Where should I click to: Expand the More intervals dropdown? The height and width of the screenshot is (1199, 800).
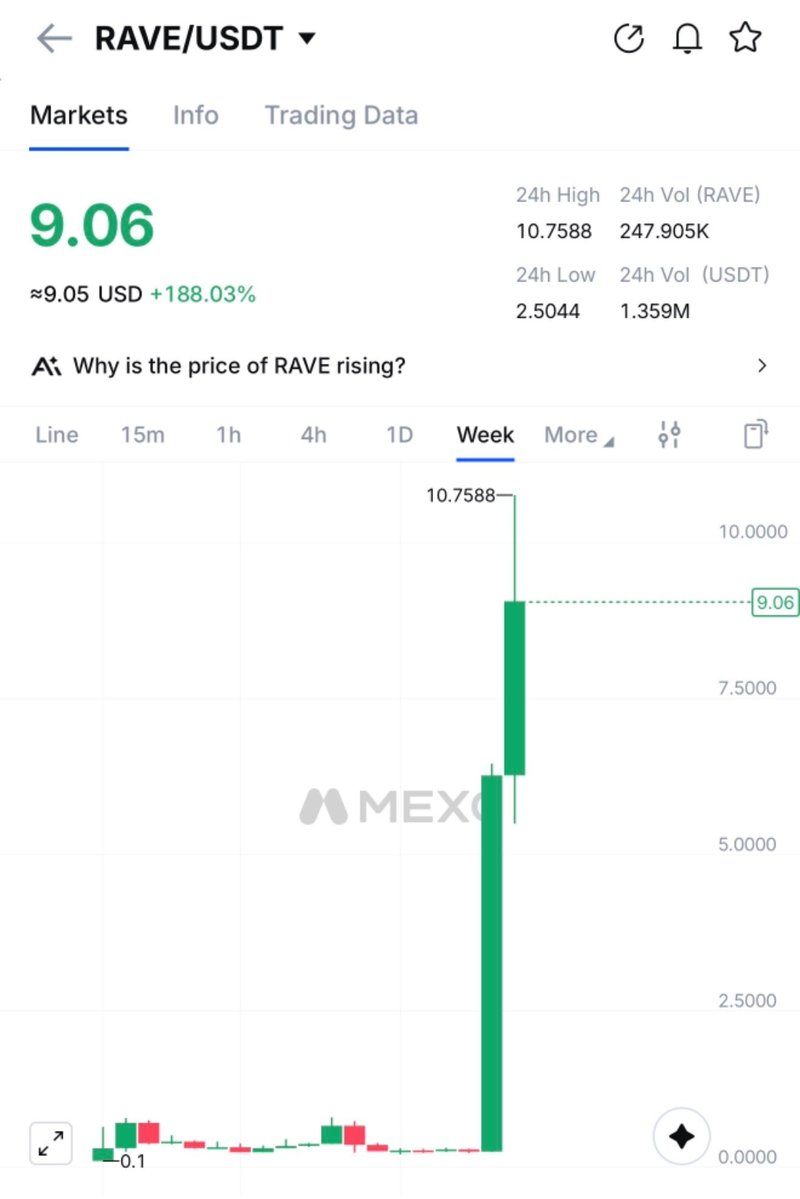578,435
